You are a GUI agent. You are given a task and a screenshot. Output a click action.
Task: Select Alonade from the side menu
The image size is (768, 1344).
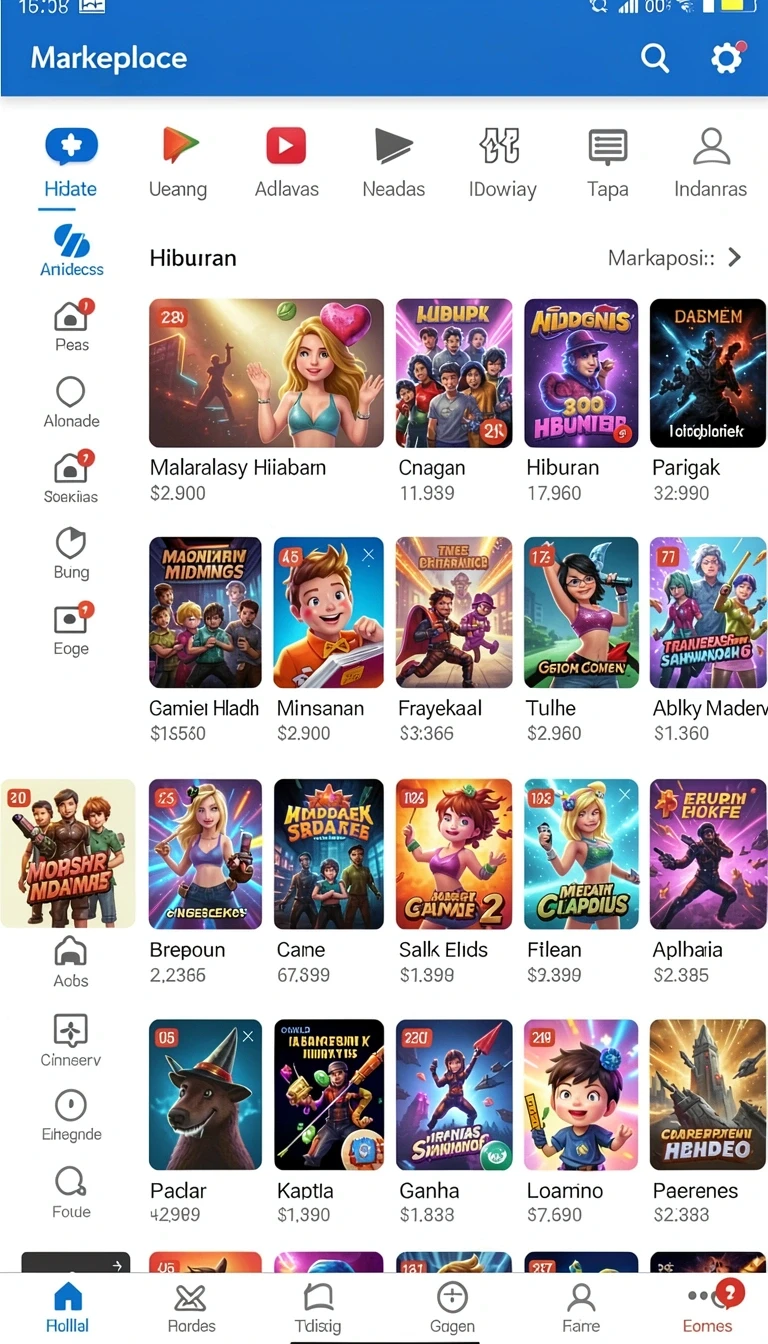[72, 403]
